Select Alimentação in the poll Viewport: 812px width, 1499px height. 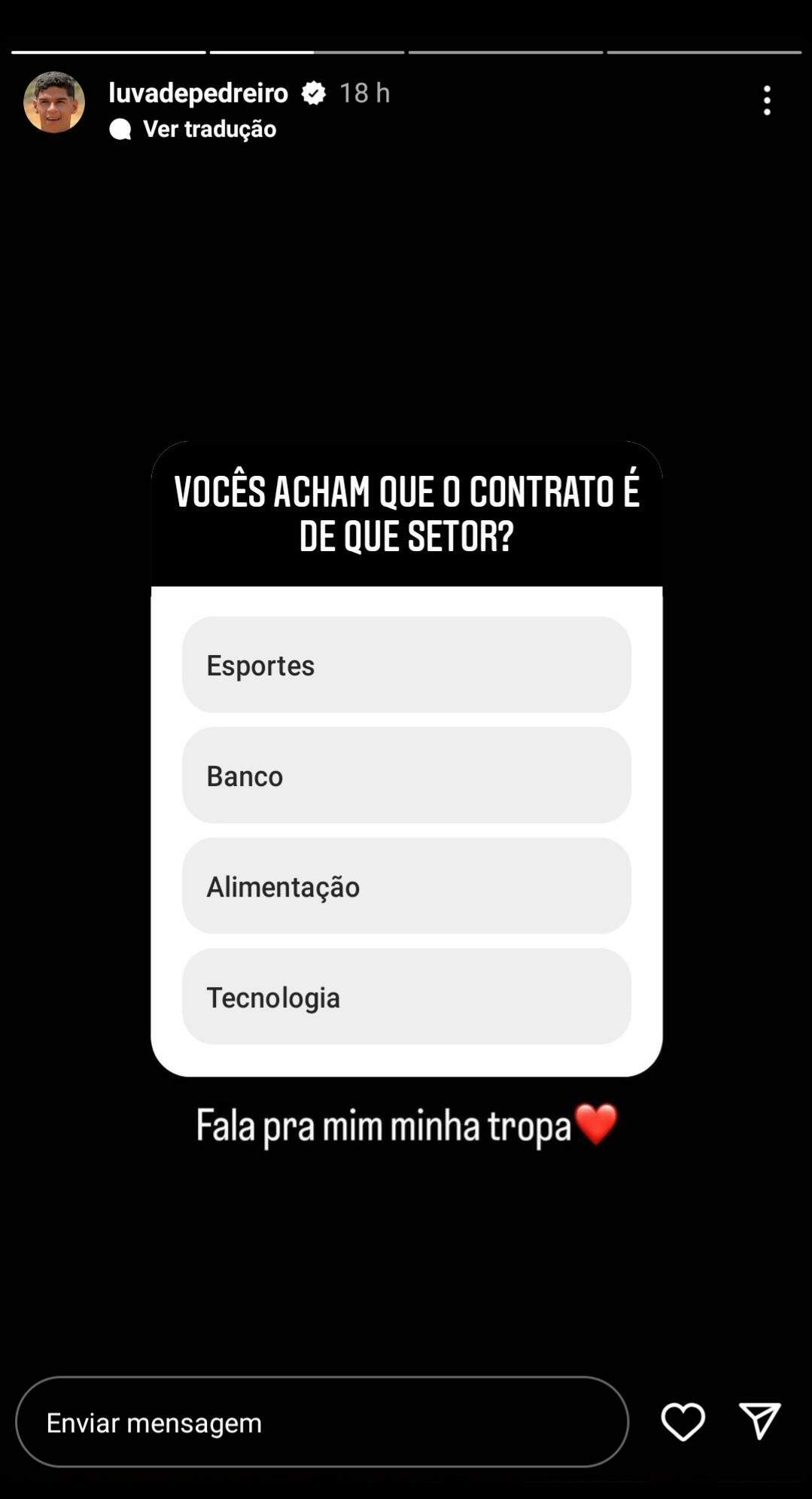pos(406,886)
